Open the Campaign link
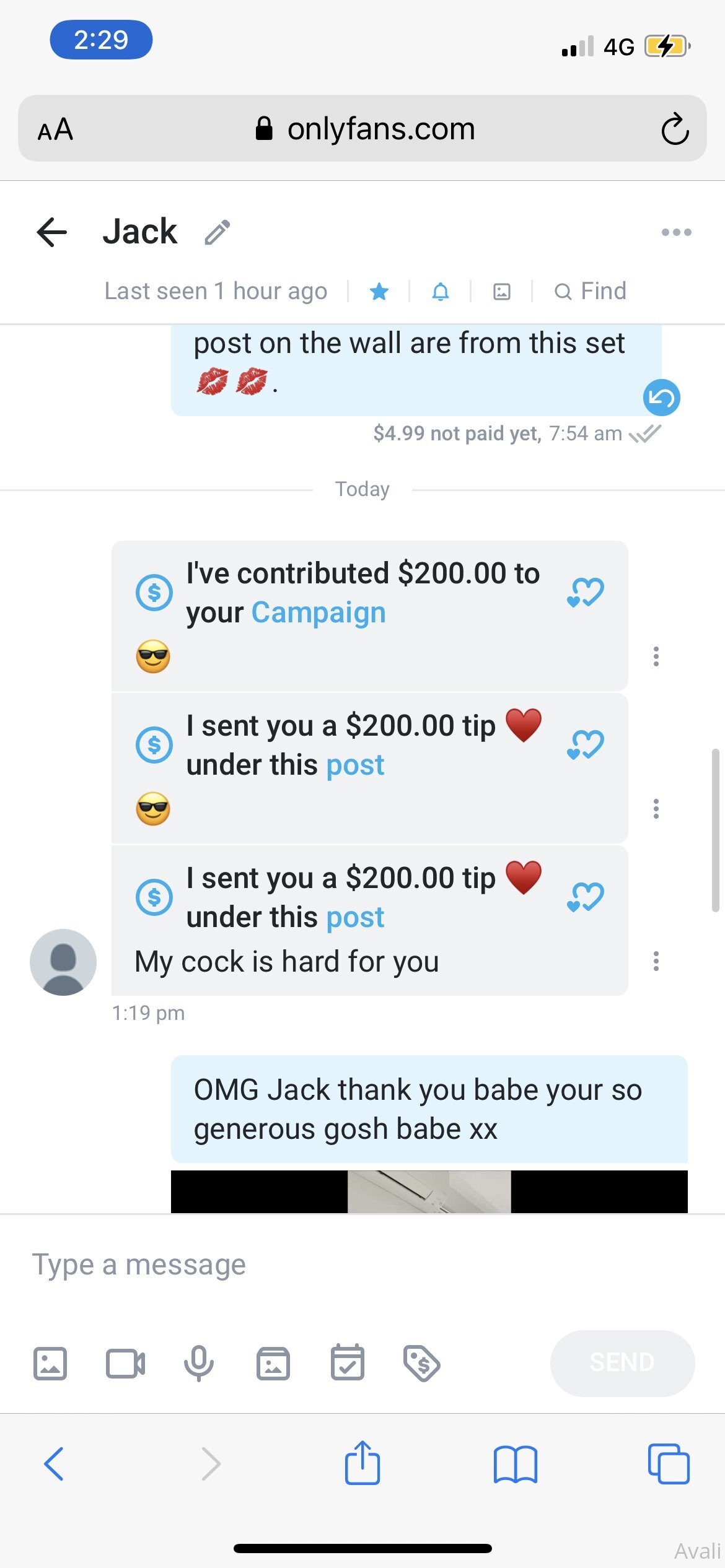Screen dimensions: 725x1568 [x=319, y=612]
